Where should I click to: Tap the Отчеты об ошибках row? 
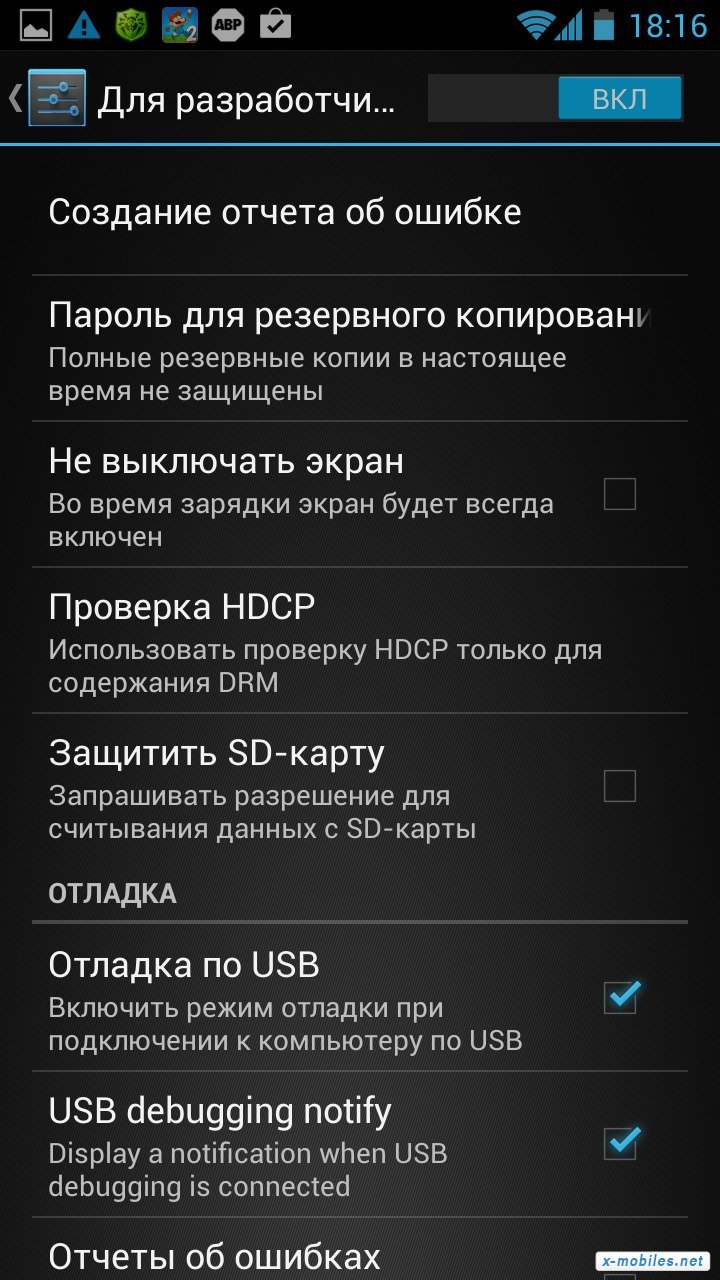pyautogui.click(x=360, y=1250)
